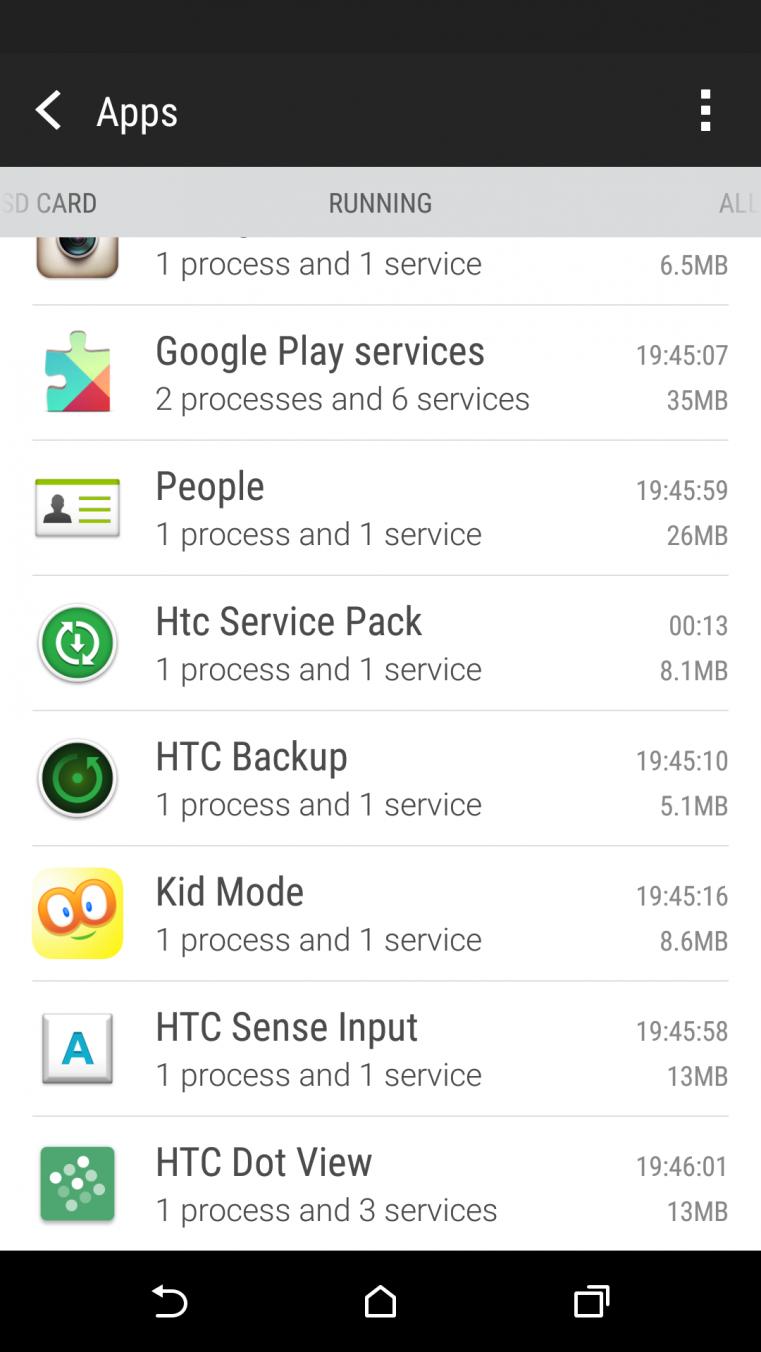Open HTC Sense Input details

(x=380, y=1048)
